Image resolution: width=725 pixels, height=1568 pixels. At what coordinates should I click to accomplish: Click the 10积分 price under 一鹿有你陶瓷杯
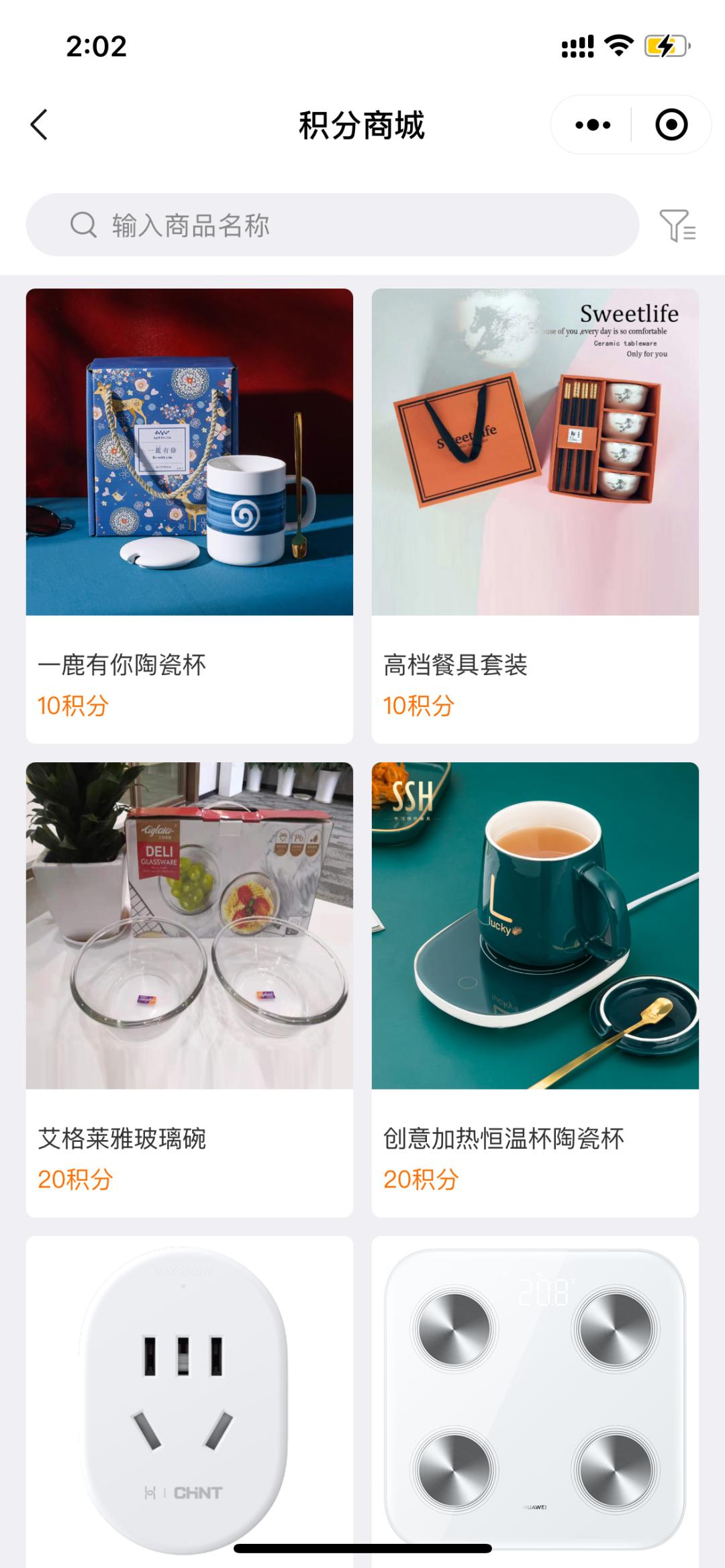click(x=70, y=704)
